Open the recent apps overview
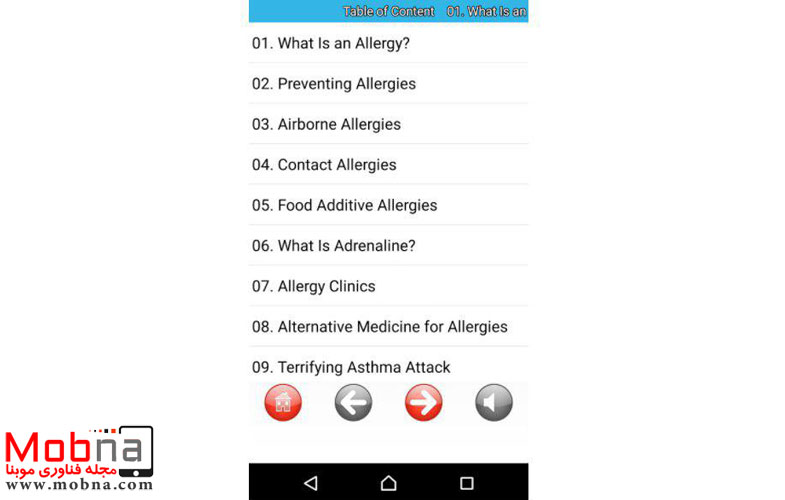This screenshot has width=785, height=500. pyautogui.click(x=466, y=483)
